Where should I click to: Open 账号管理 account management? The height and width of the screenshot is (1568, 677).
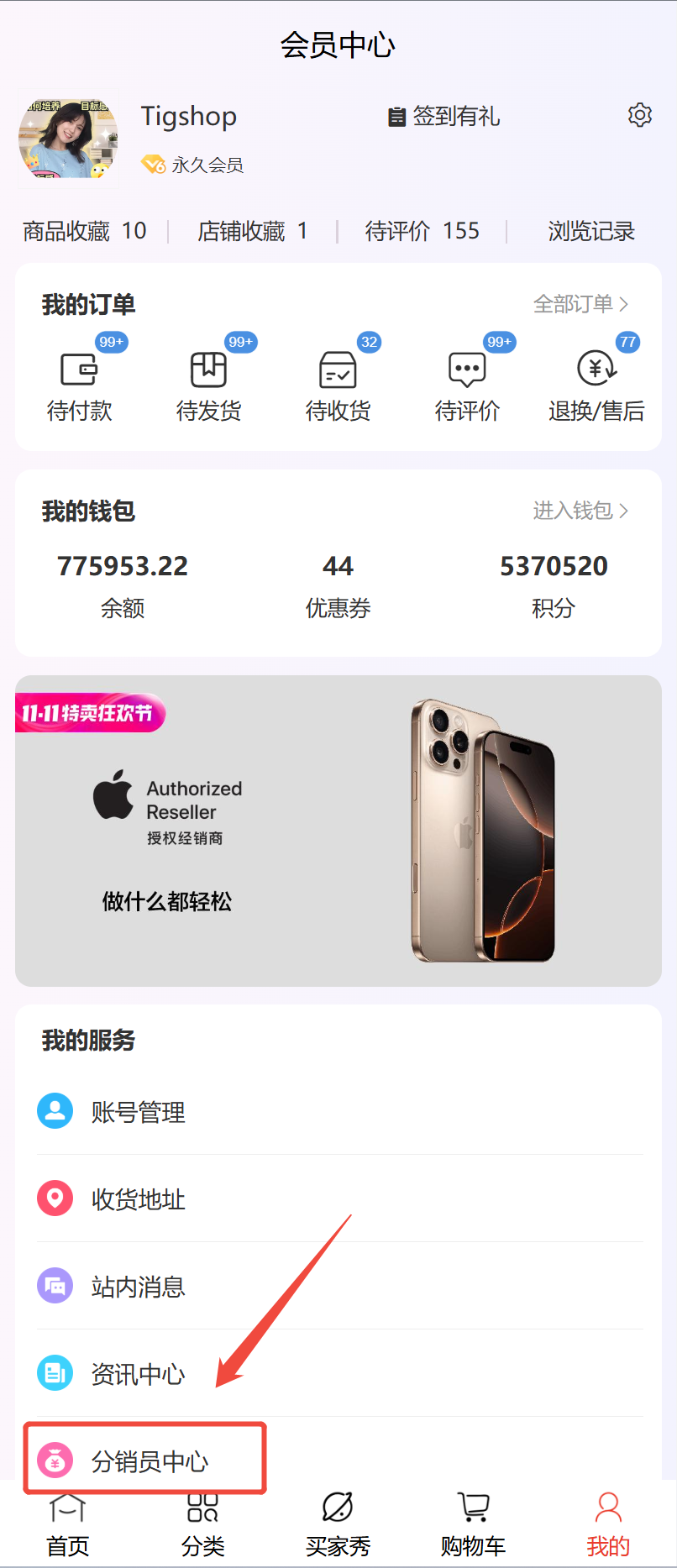click(x=139, y=1112)
